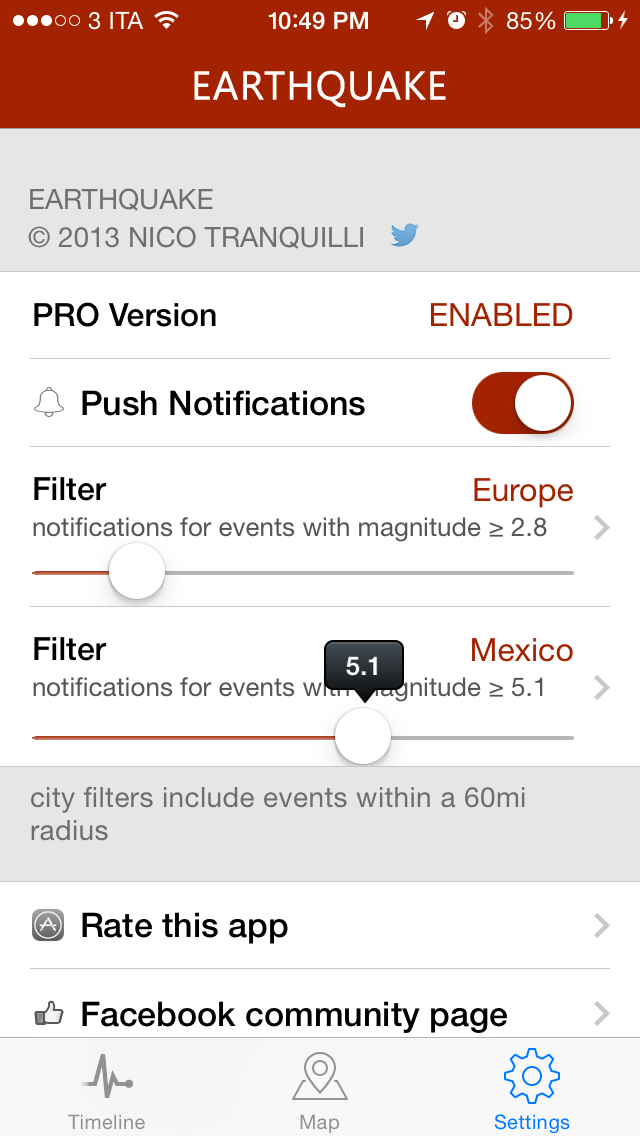Switch to the Timeline tab
The image size is (640, 1136).
(106, 1093)
